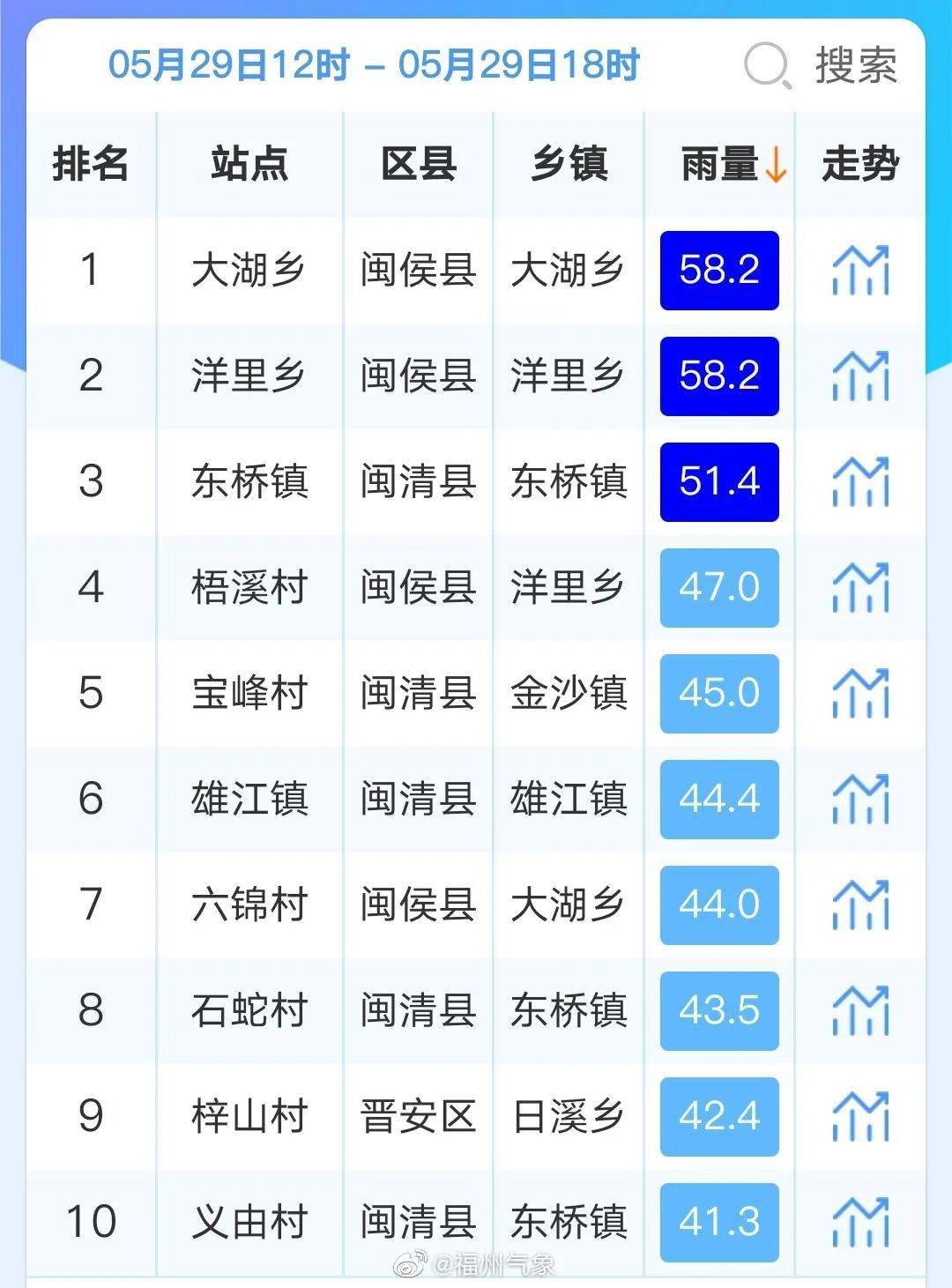This screenshot has height=1288, width=952.
Task: Switch to the 站点 column header
Action: pyautogui.click(x=249, y=163)
